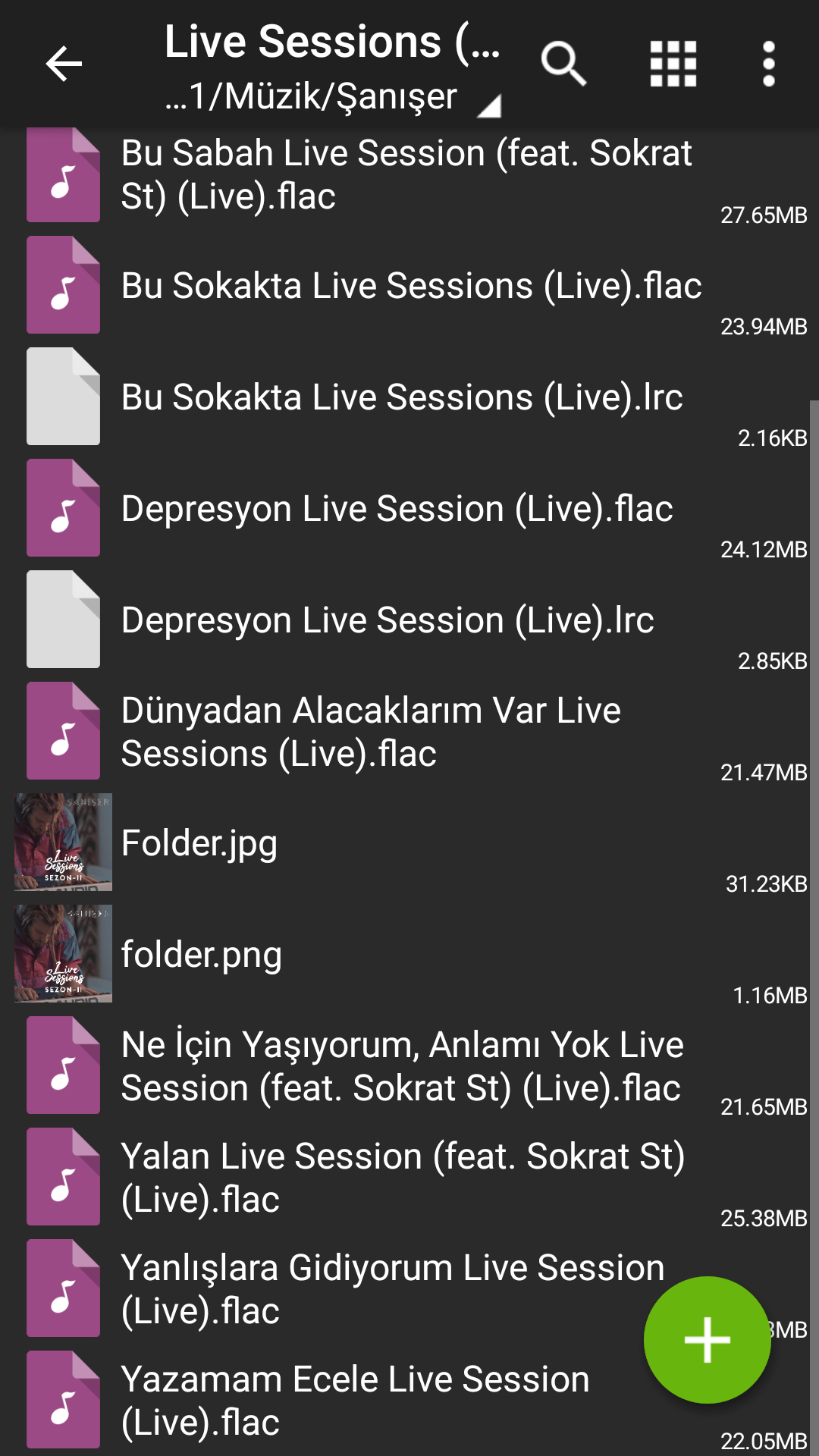
Task: Open the search magnifier
Action: pyautogui.click(x=563, y=64)
